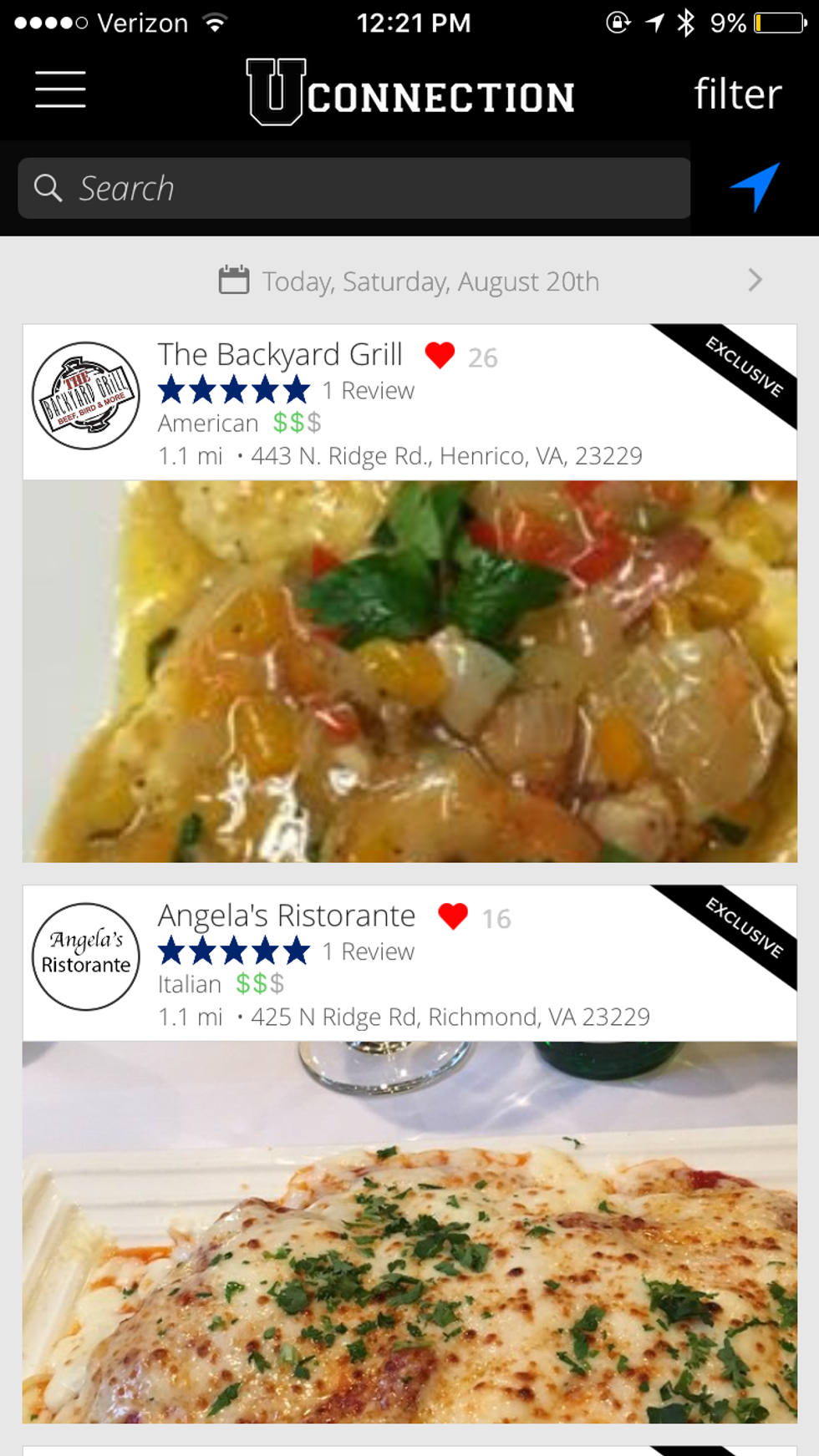View The Backyard Grill food photo
This screenshot has width=819, height=1456.
(x=409, y=671)
